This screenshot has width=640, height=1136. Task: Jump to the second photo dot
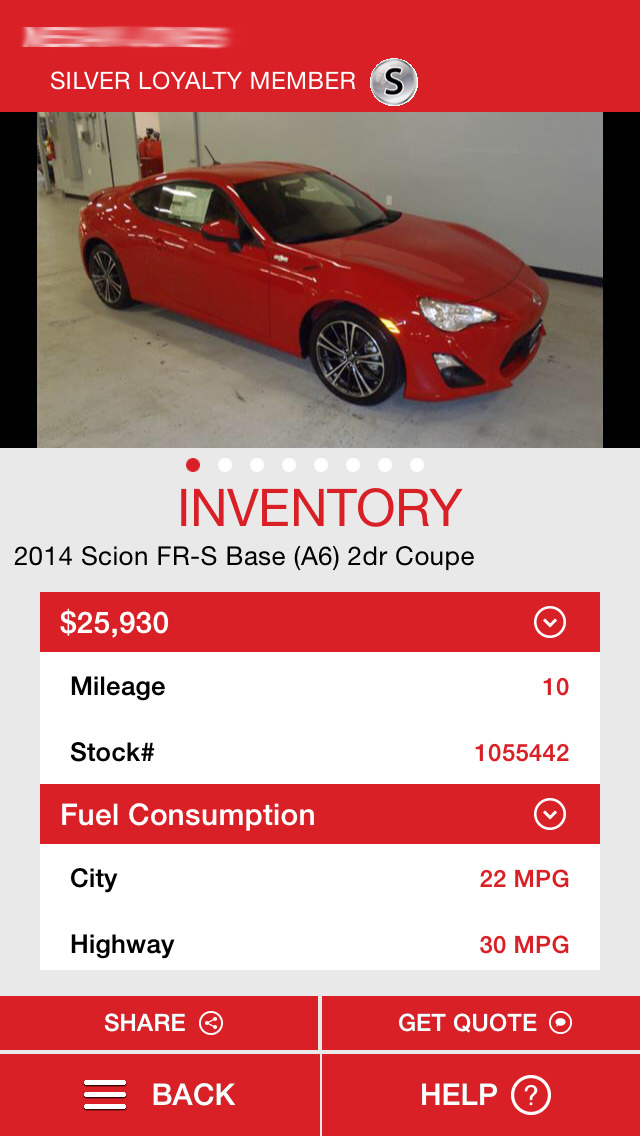click(x=225, y=465)
